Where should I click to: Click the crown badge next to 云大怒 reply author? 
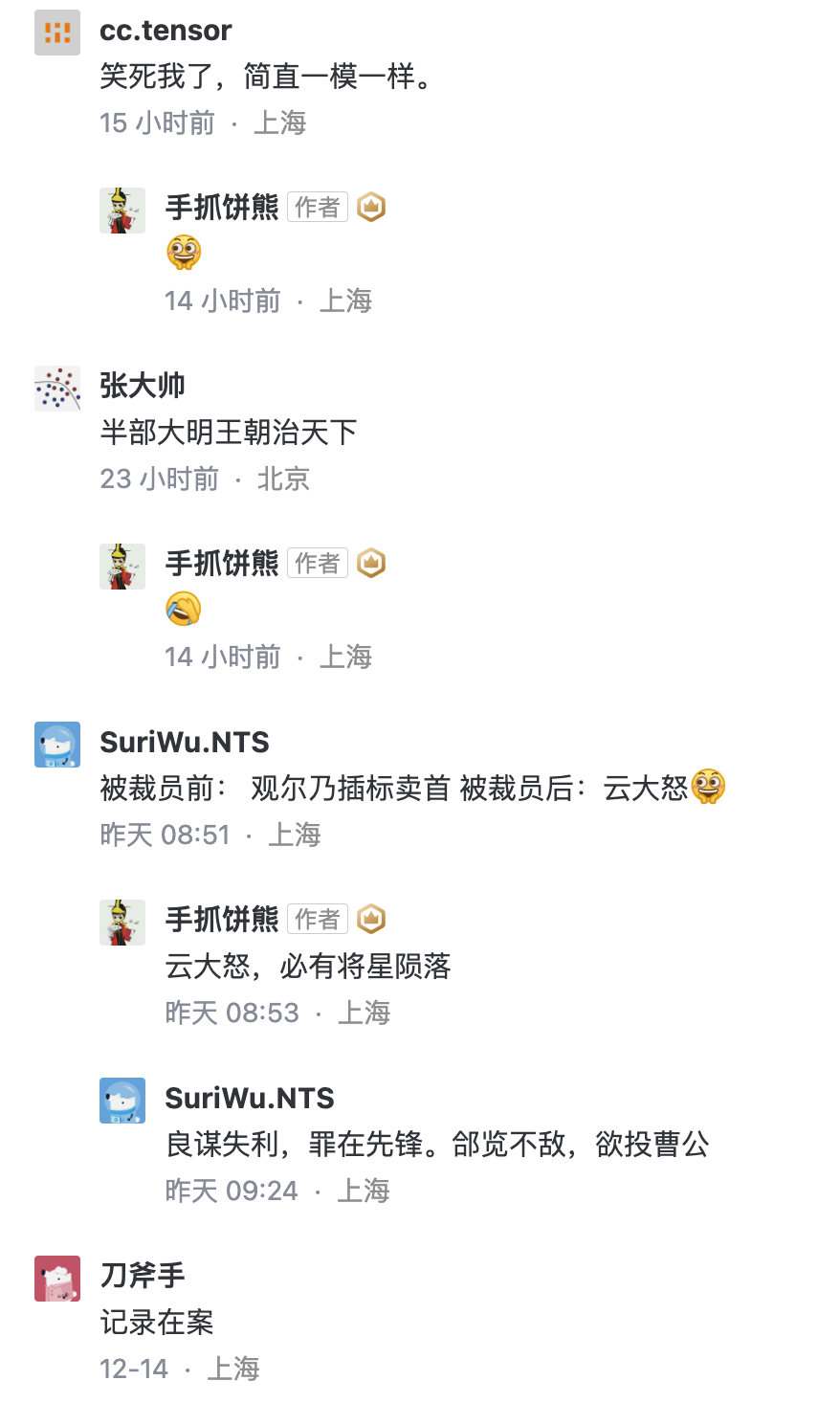(x=371, y=919)
